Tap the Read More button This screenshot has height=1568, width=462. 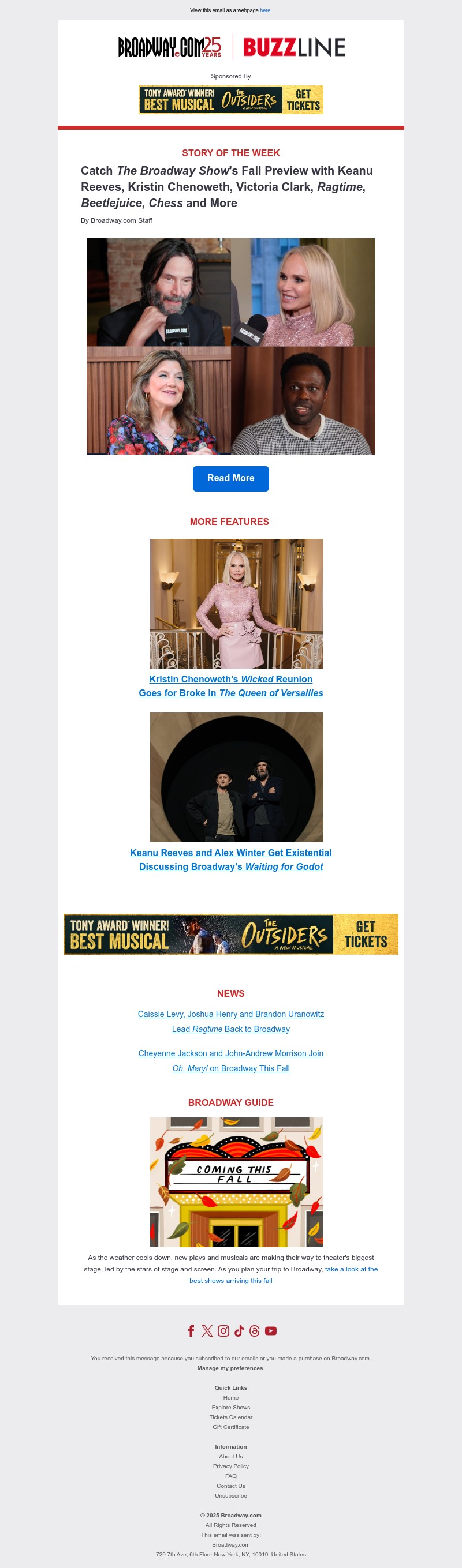(230, 478)
